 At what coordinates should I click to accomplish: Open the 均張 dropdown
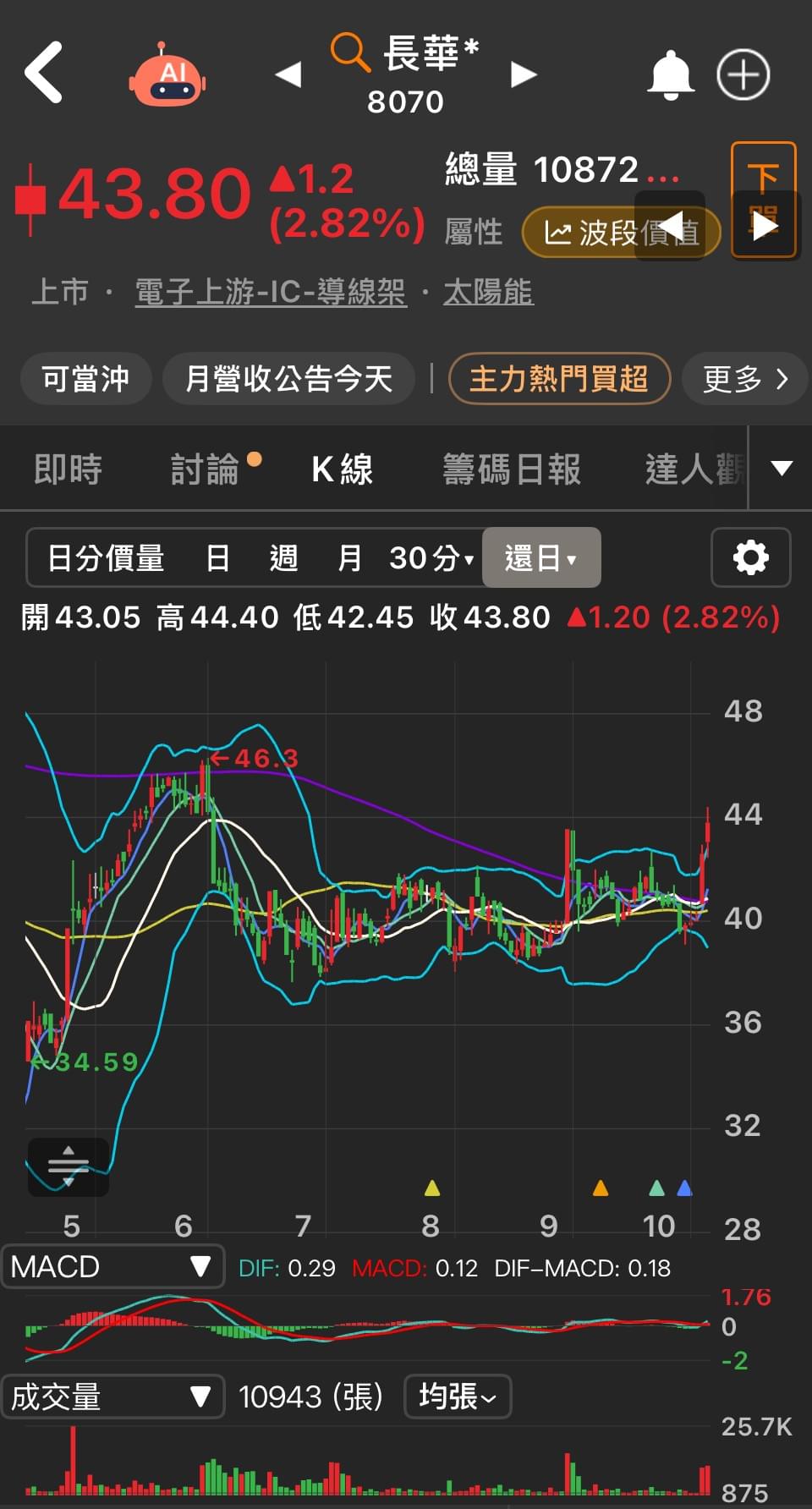click(458, 1397)
